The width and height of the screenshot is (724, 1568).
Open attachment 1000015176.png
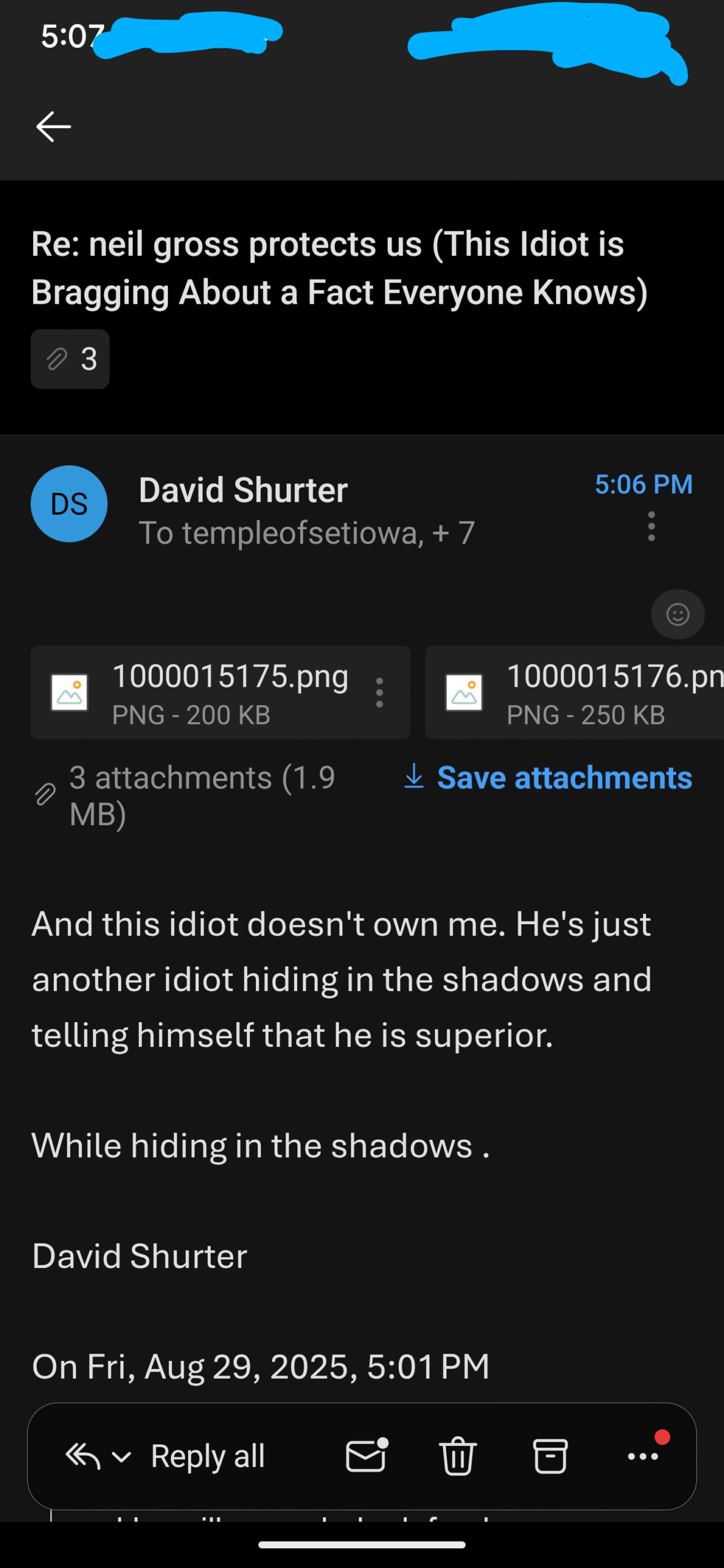point(575,692)
